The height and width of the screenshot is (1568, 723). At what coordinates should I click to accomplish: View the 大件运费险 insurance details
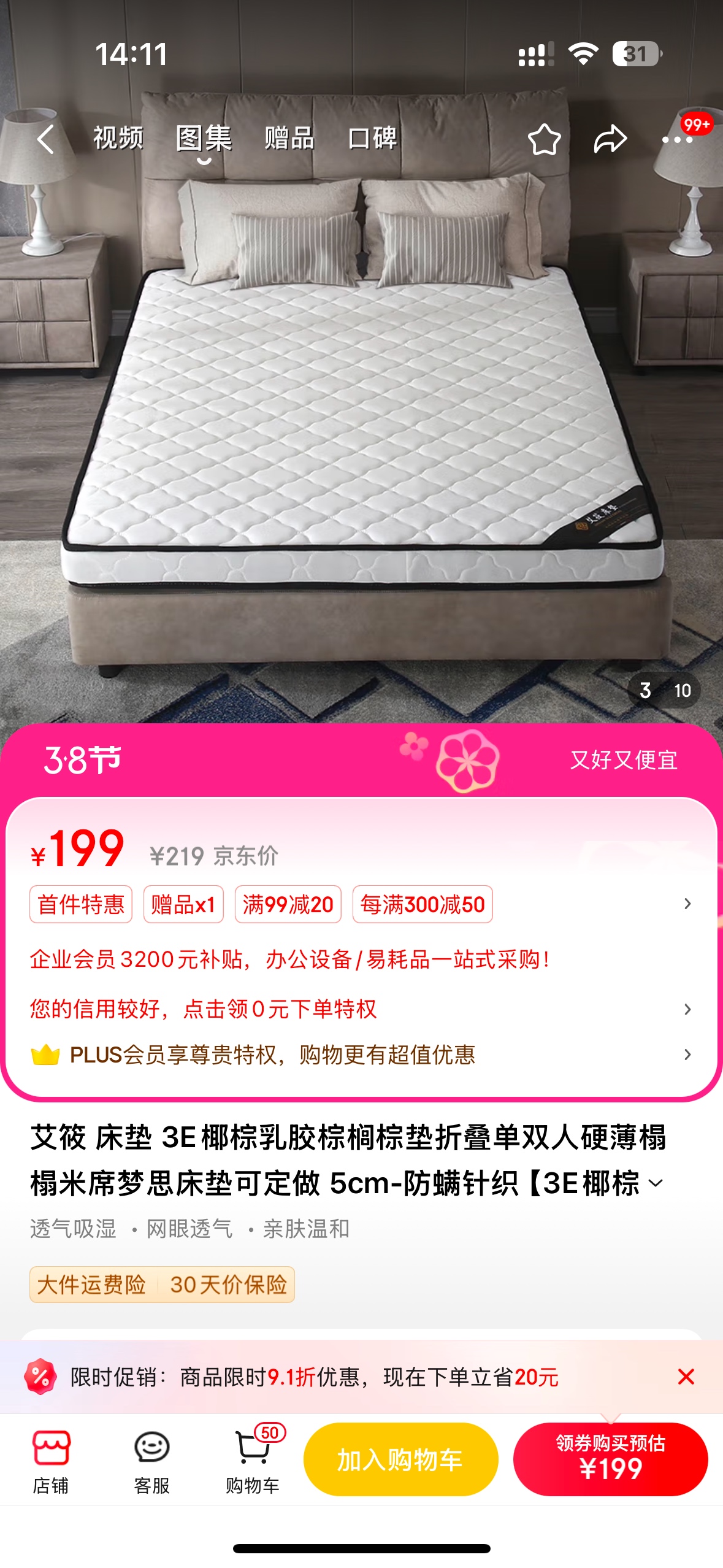click(x=92, y=1284)
